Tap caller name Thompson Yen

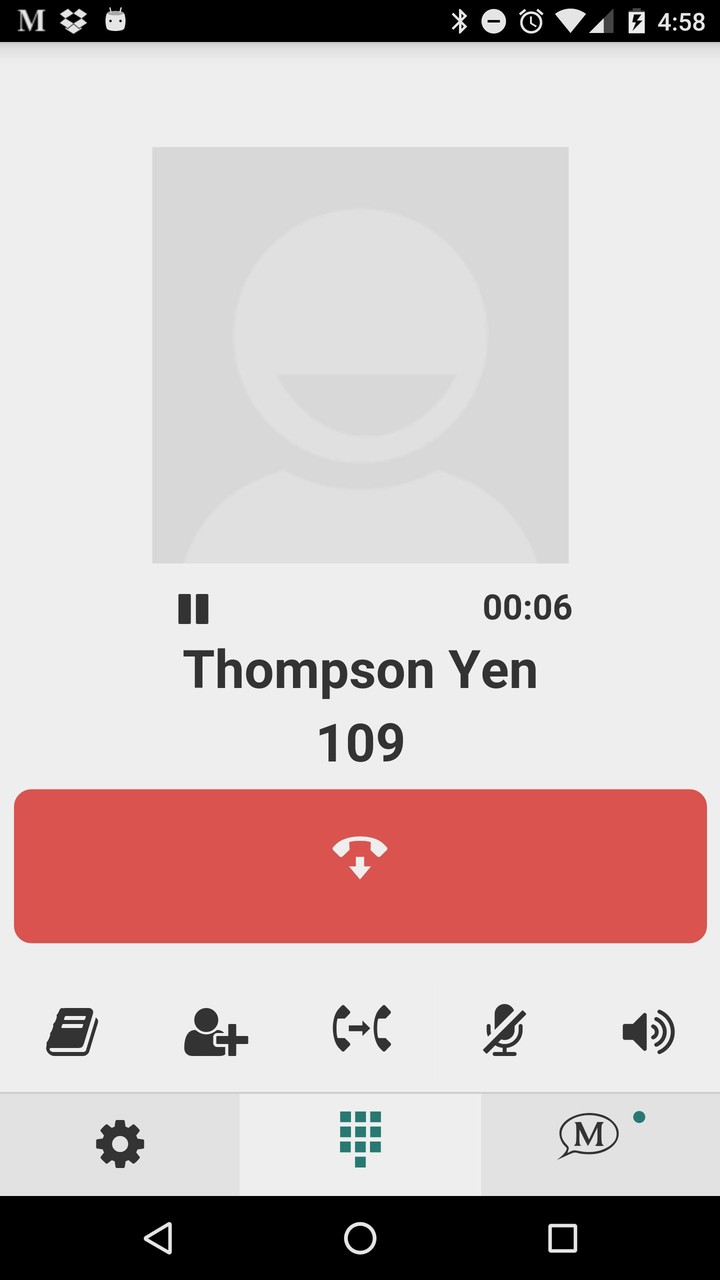point(360,669)
